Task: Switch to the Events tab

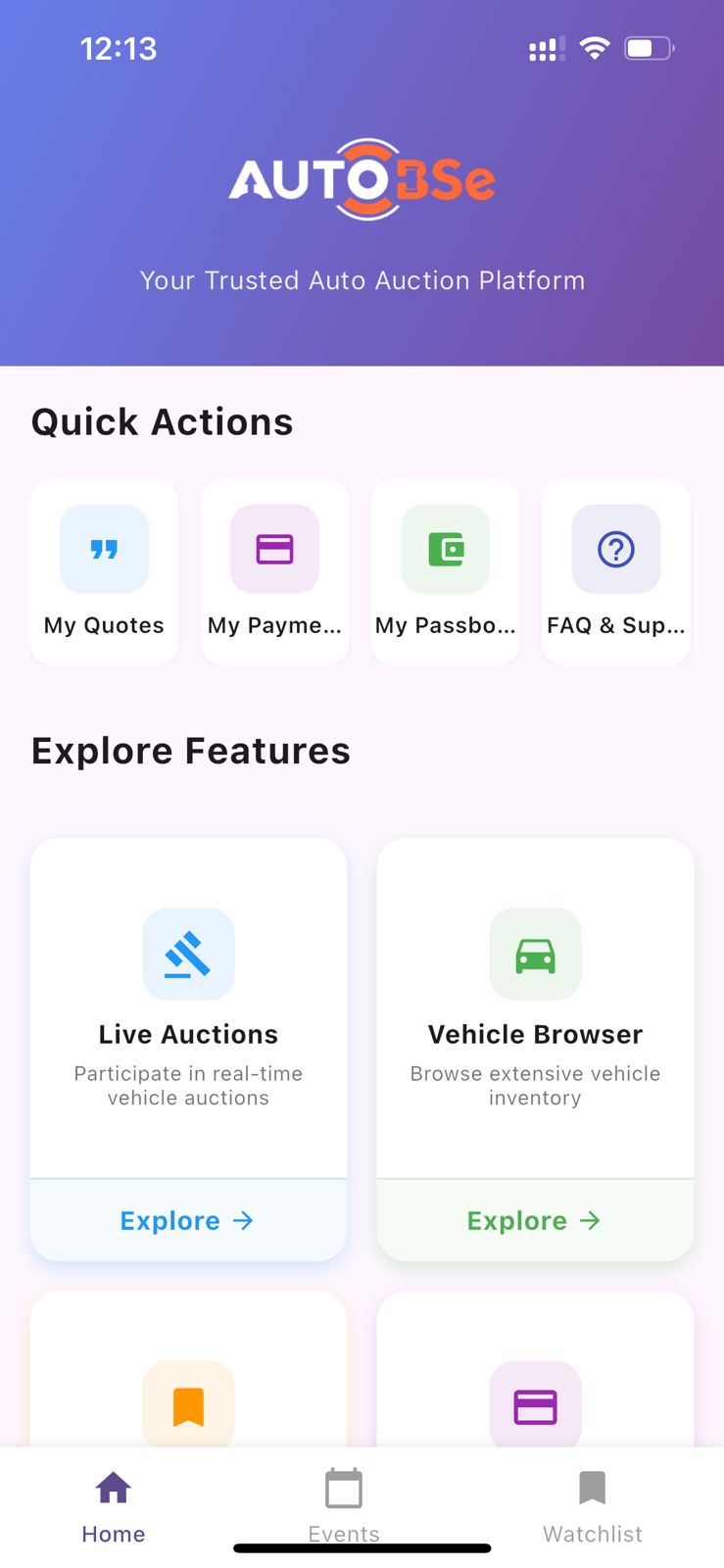Action: (x=344, y=1506)
